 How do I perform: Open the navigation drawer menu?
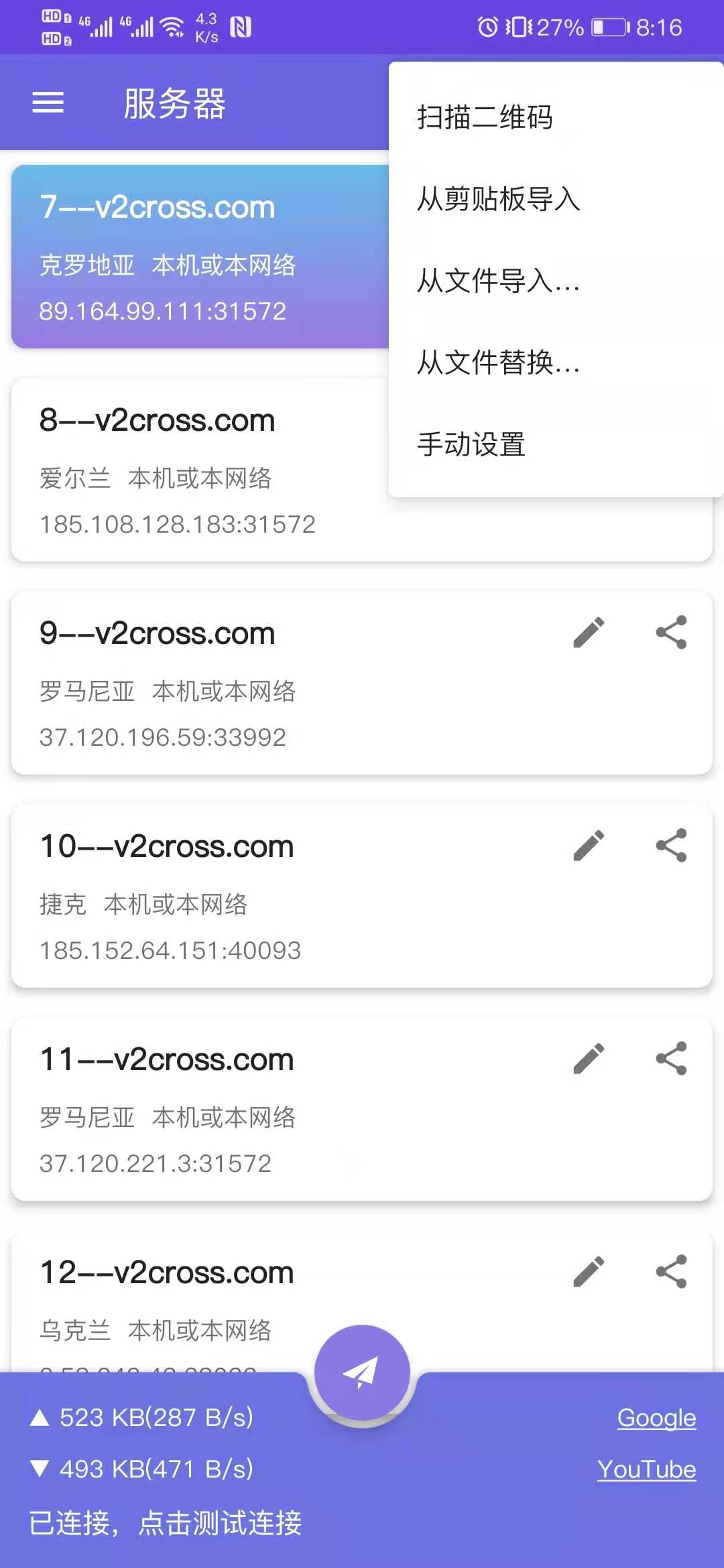48,103
